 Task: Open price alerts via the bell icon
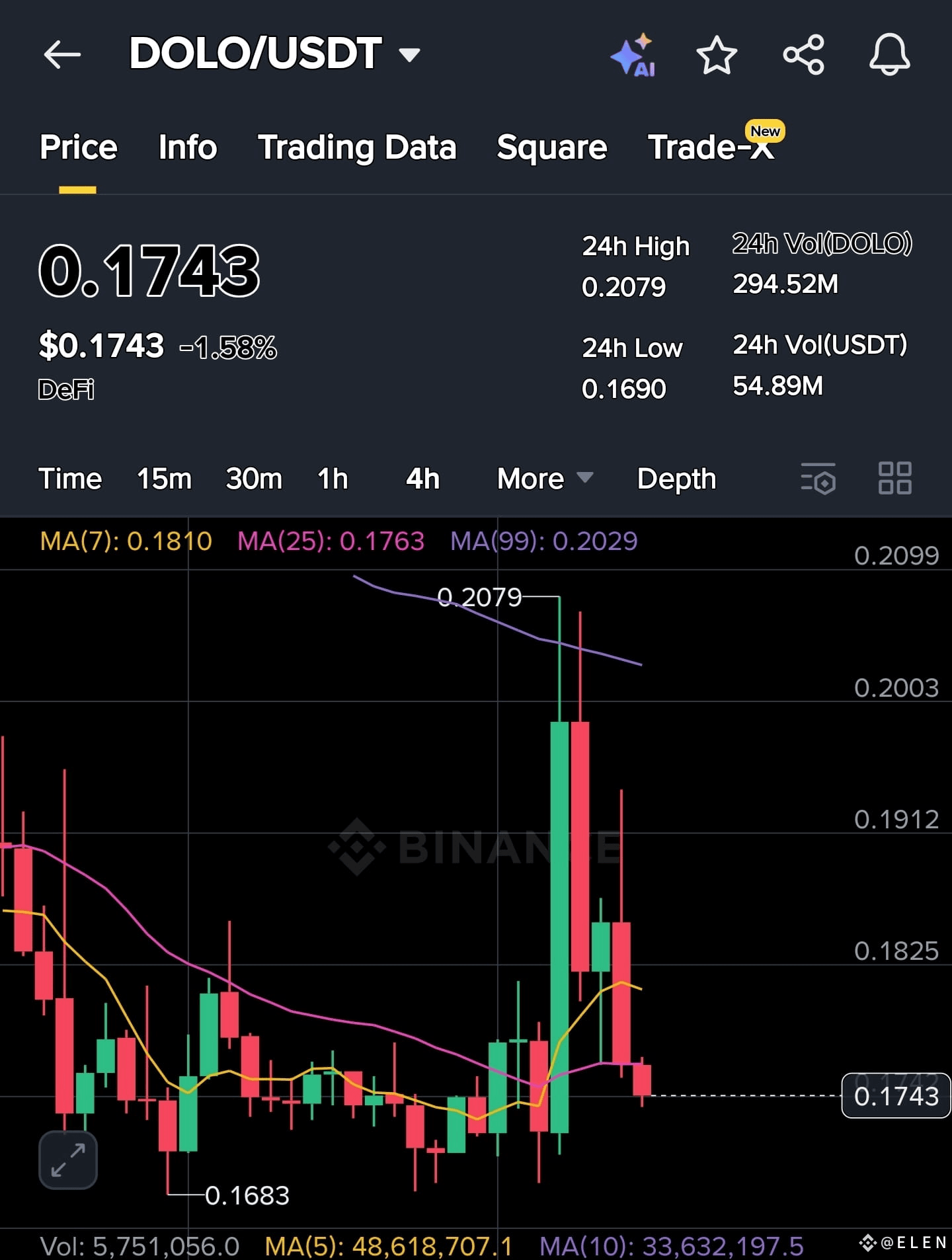[x=889, y=54]
